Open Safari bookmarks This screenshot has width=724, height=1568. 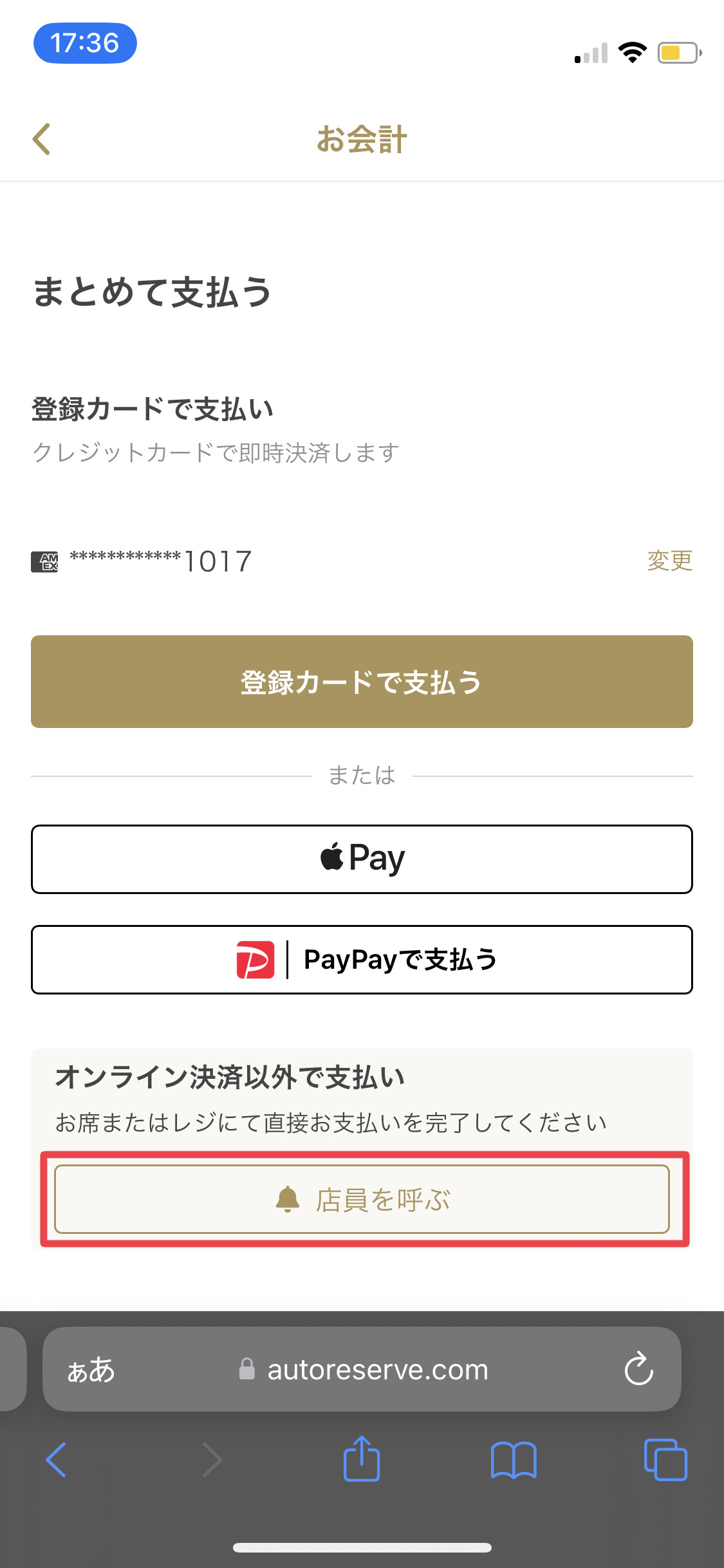coord(514,1459)
